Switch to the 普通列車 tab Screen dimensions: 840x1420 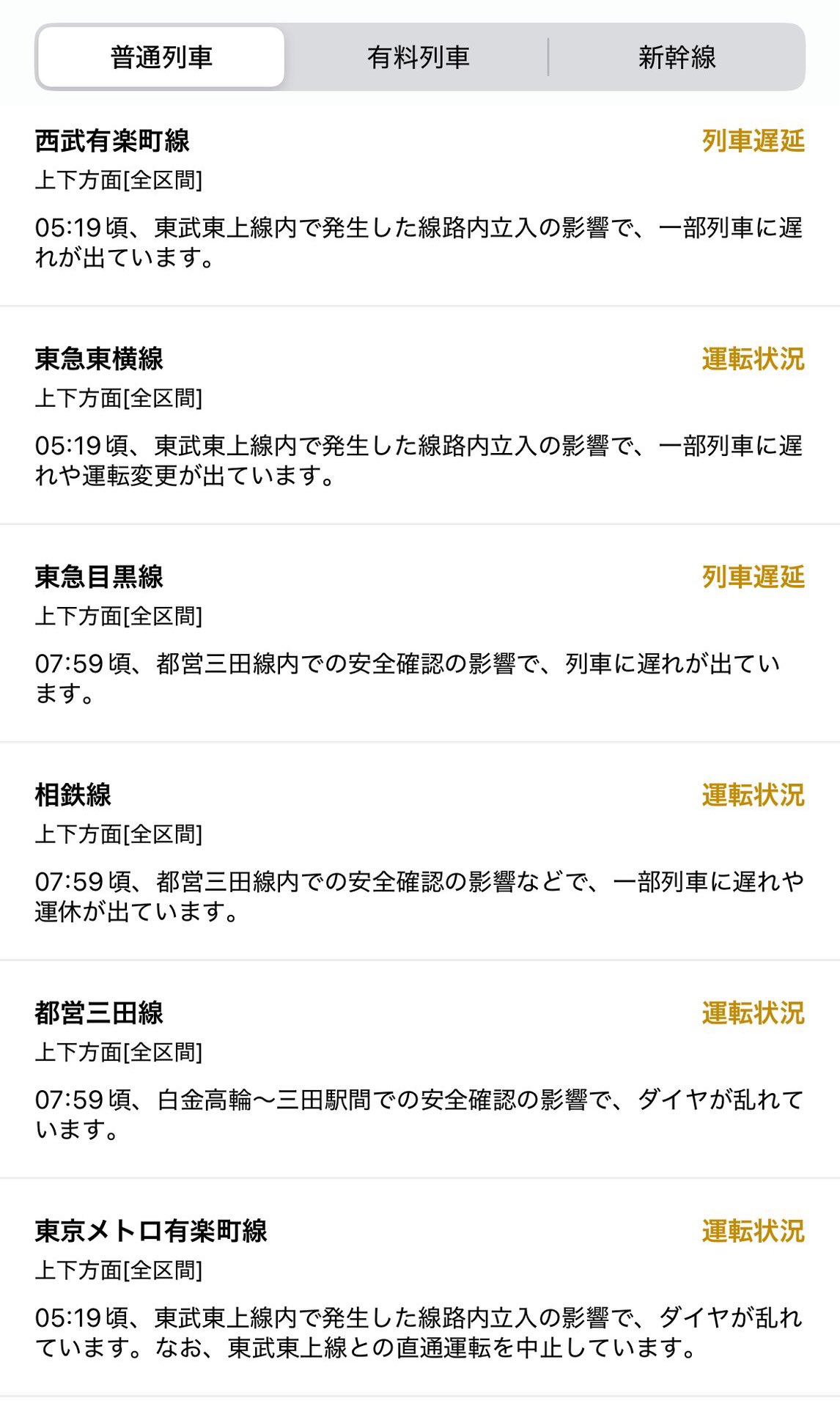click(161, 57)
